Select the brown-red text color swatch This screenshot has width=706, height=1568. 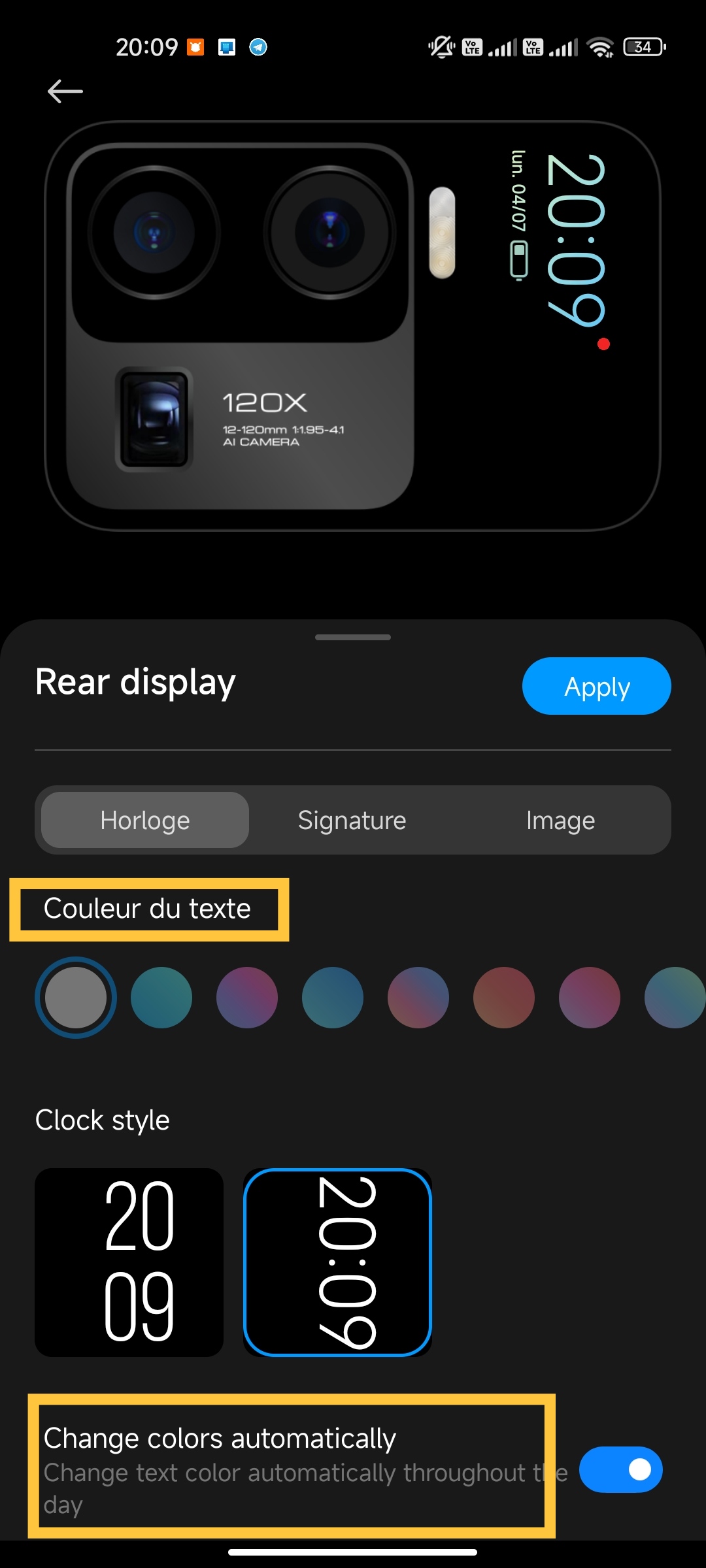point(504,998)
